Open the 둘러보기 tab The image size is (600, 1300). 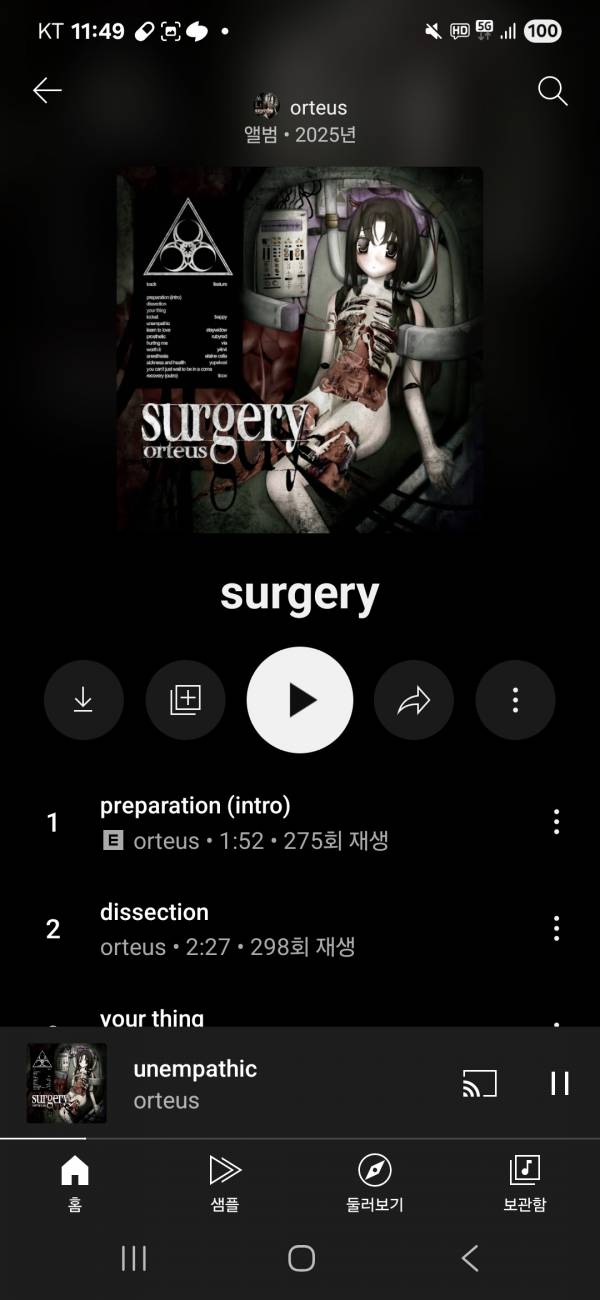coord(374,1181)
